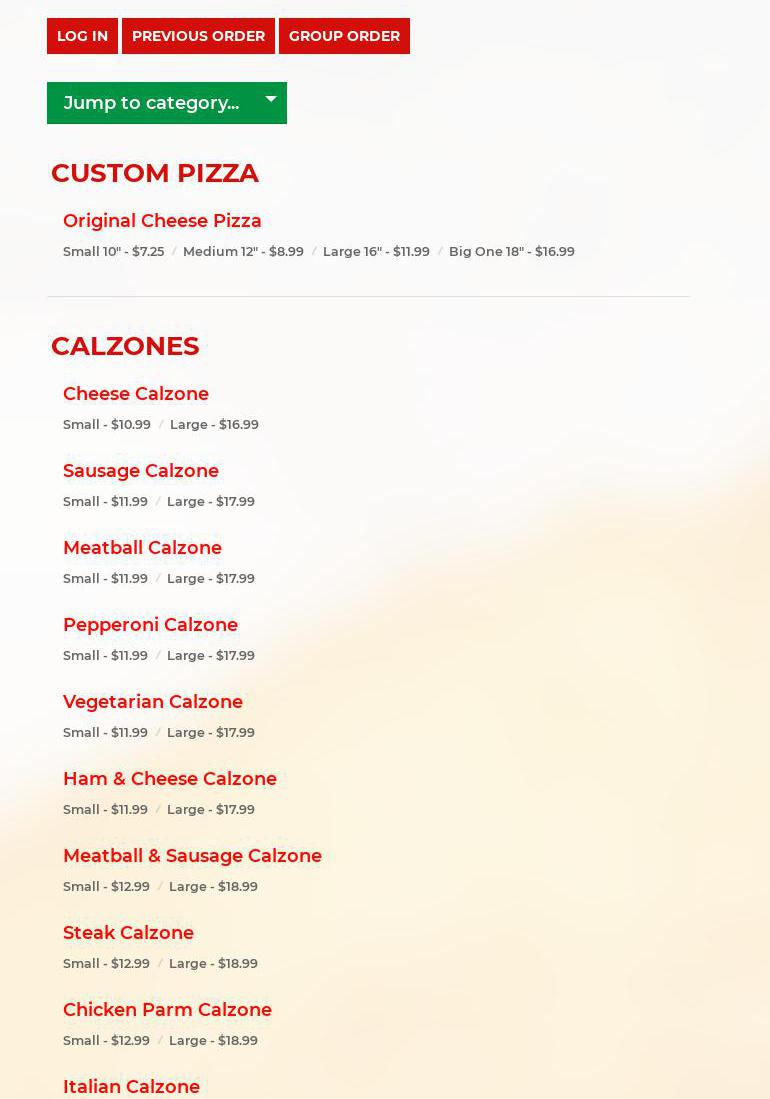Select Meatball Calzone
Viewport: 770px width, 1099px height.
(x=142, y=548)
